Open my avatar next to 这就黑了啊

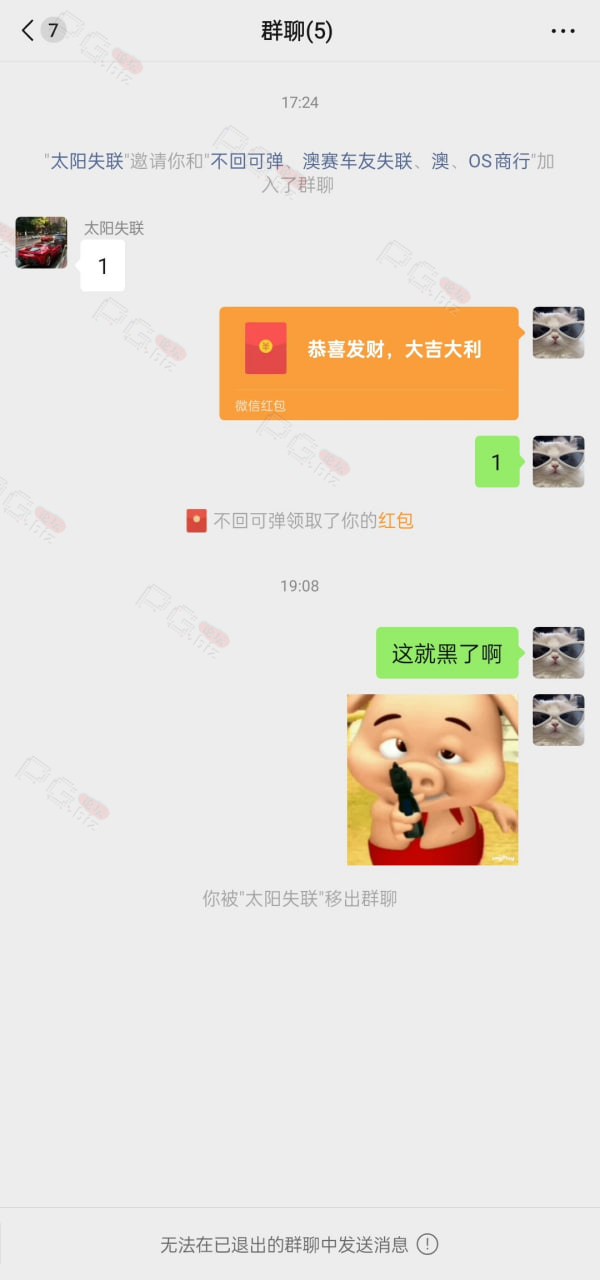coord(558,653)
